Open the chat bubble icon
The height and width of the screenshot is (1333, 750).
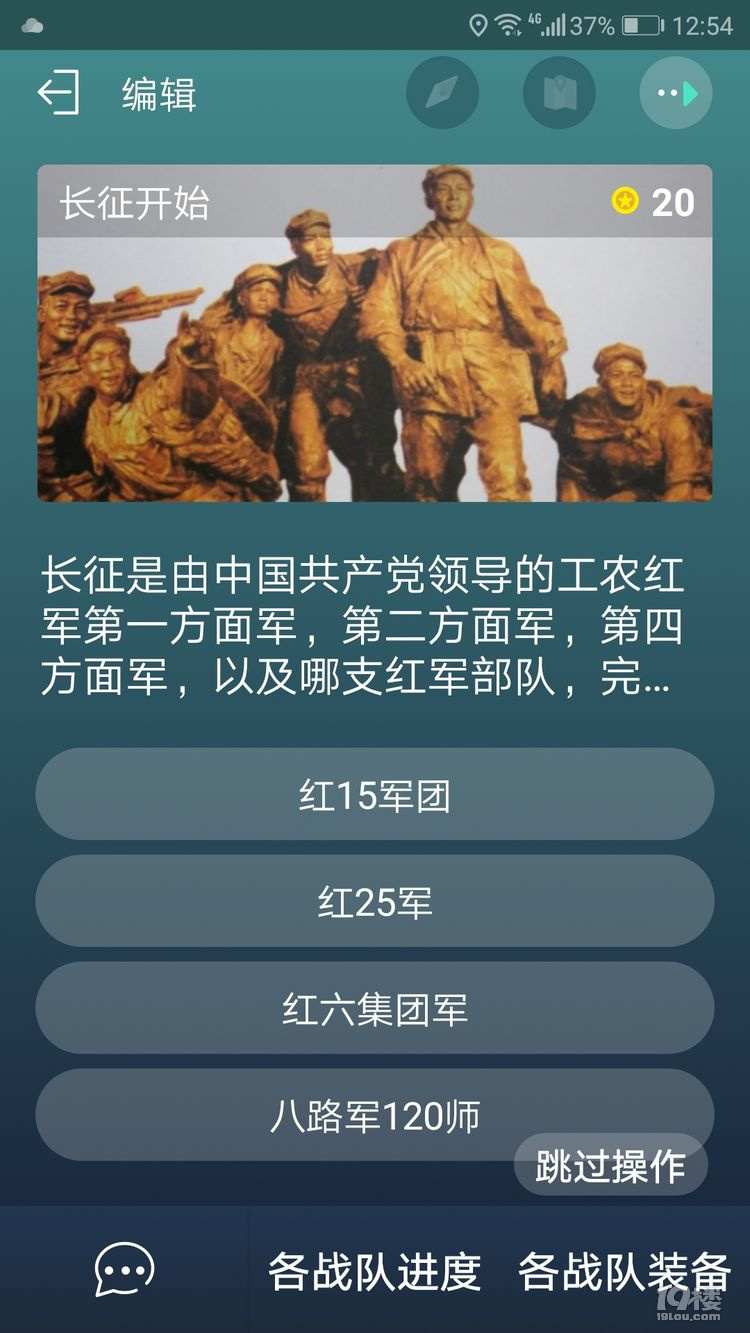pos(124,1270)
